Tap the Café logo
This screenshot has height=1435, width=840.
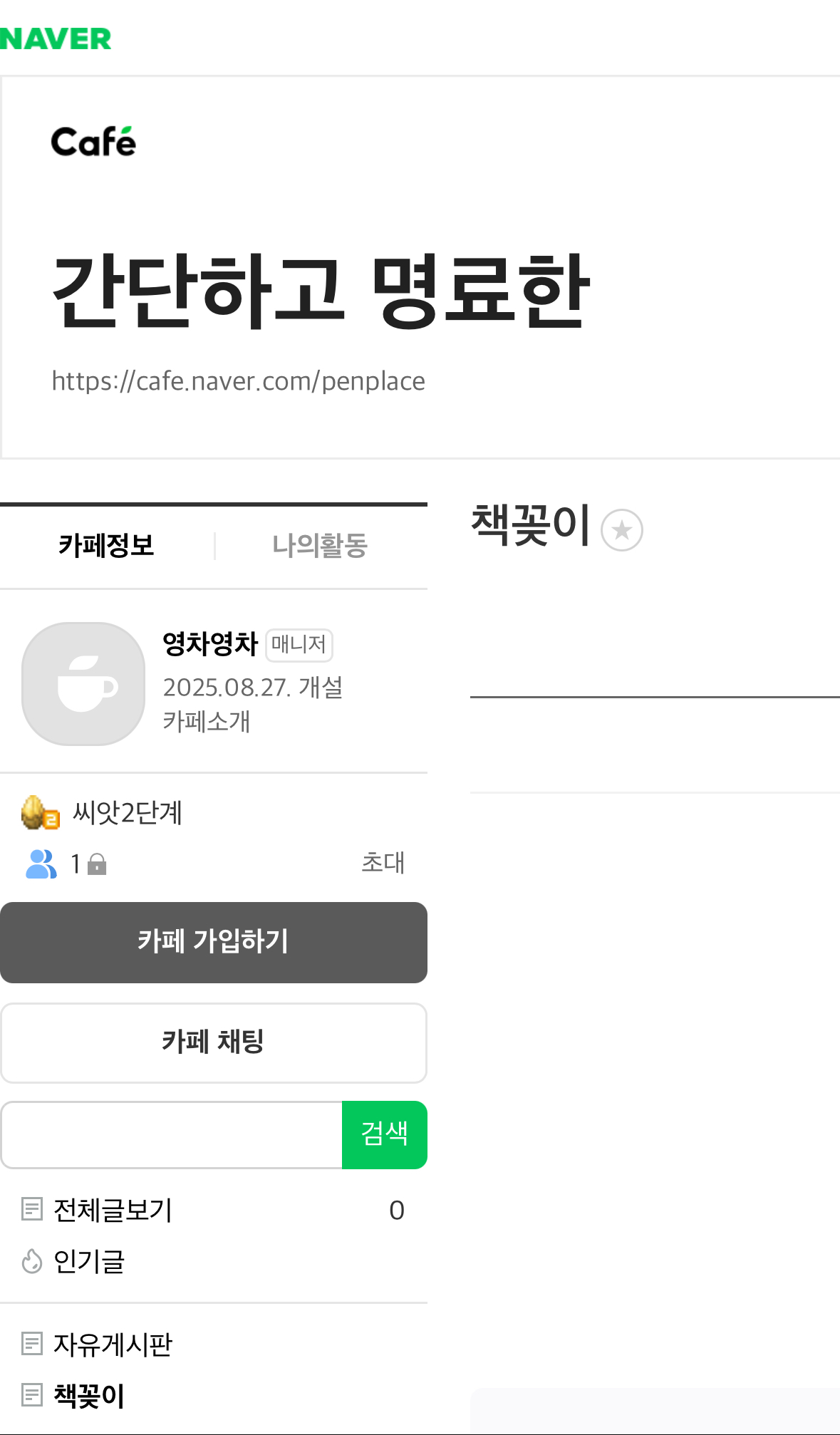click(x=93, y=142)
